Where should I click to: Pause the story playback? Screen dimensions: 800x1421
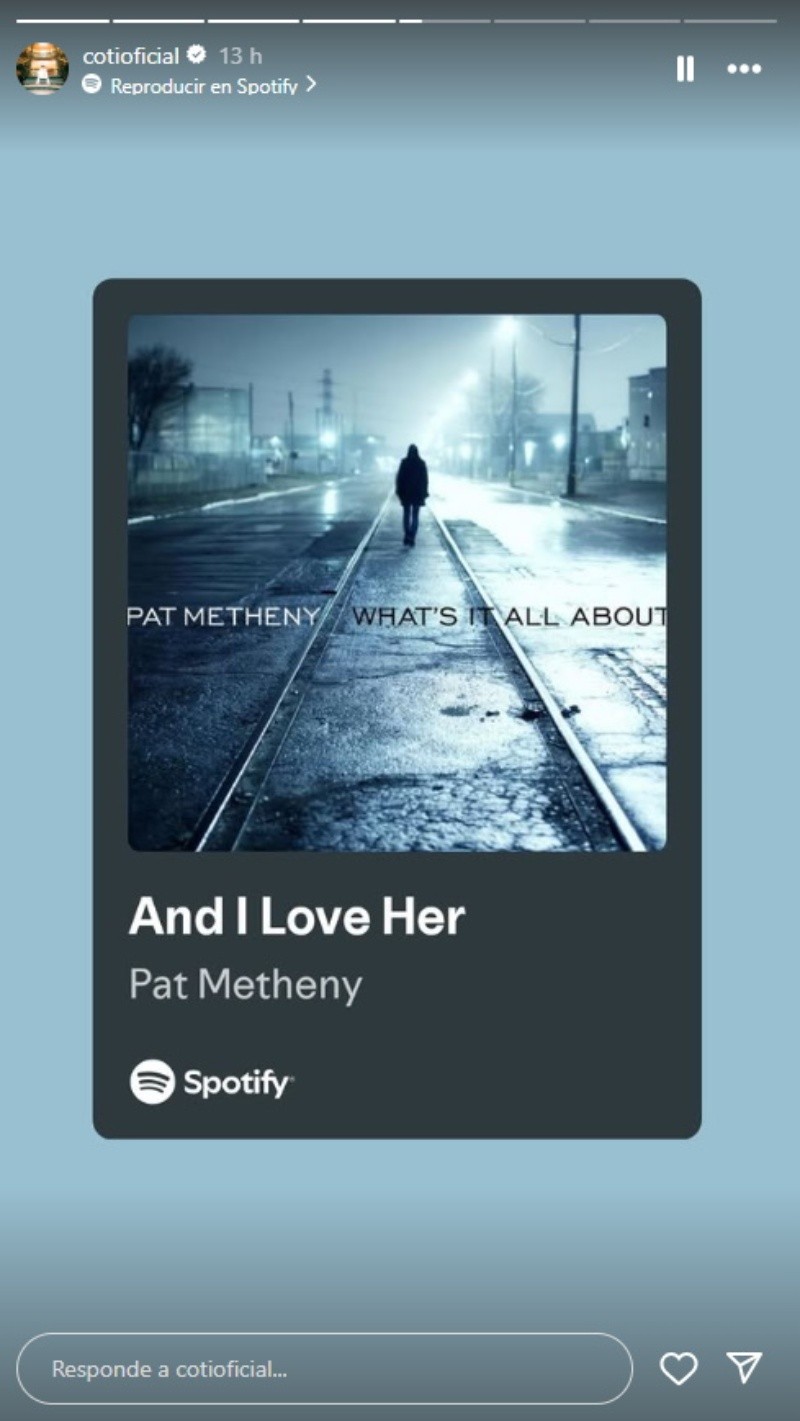[685, 69]
